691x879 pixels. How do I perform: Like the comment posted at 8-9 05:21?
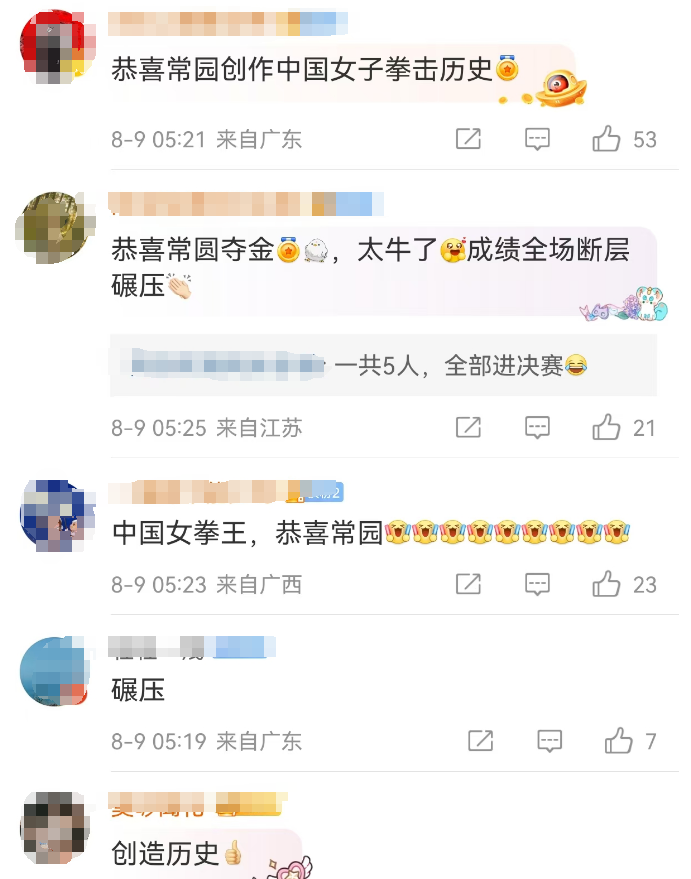[x=606, y=139]
